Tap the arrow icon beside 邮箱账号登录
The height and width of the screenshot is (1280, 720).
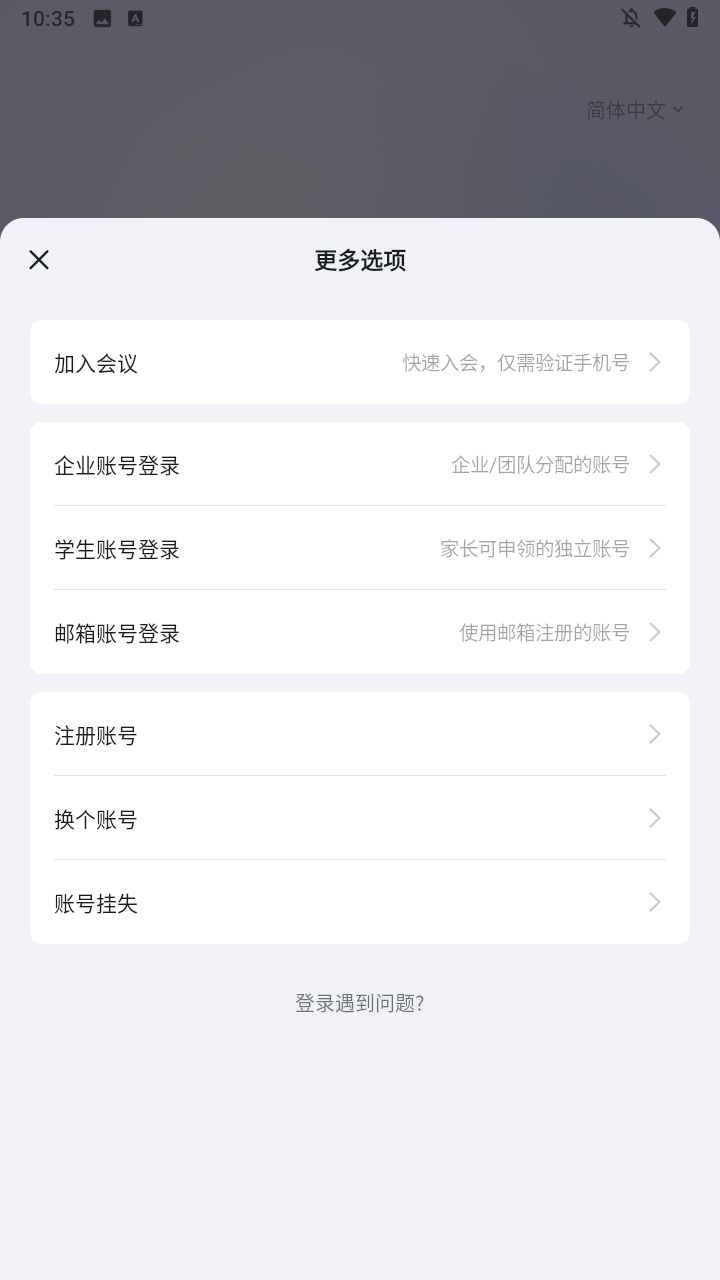click(x=655, y=632)
